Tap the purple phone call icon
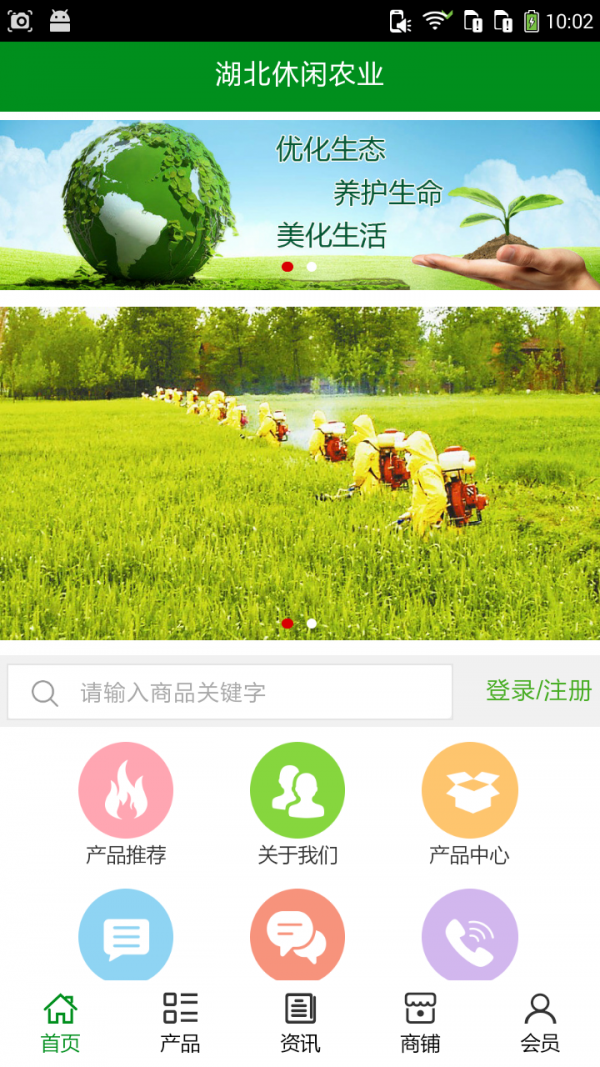This screenshot has width=600, height=1067. 469,937
